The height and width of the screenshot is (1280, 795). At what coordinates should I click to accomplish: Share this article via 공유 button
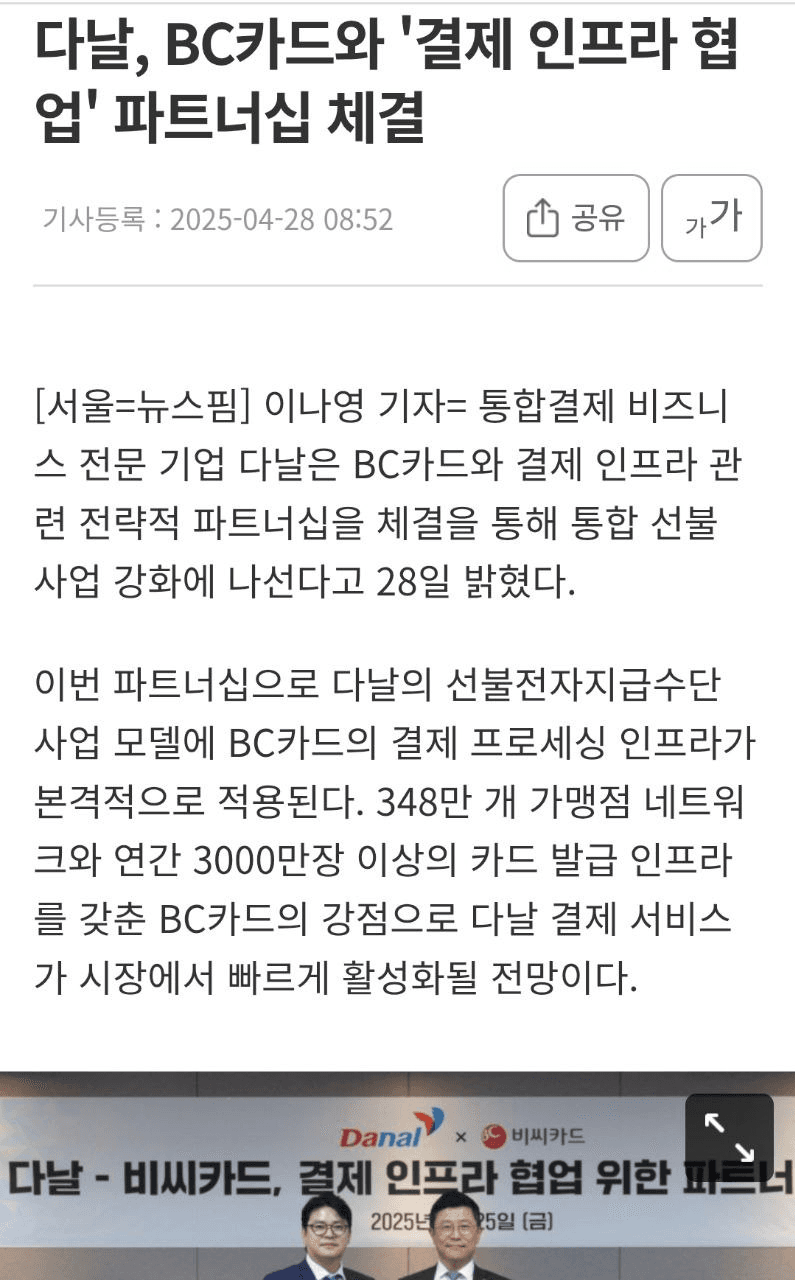[x=575, y=218]
